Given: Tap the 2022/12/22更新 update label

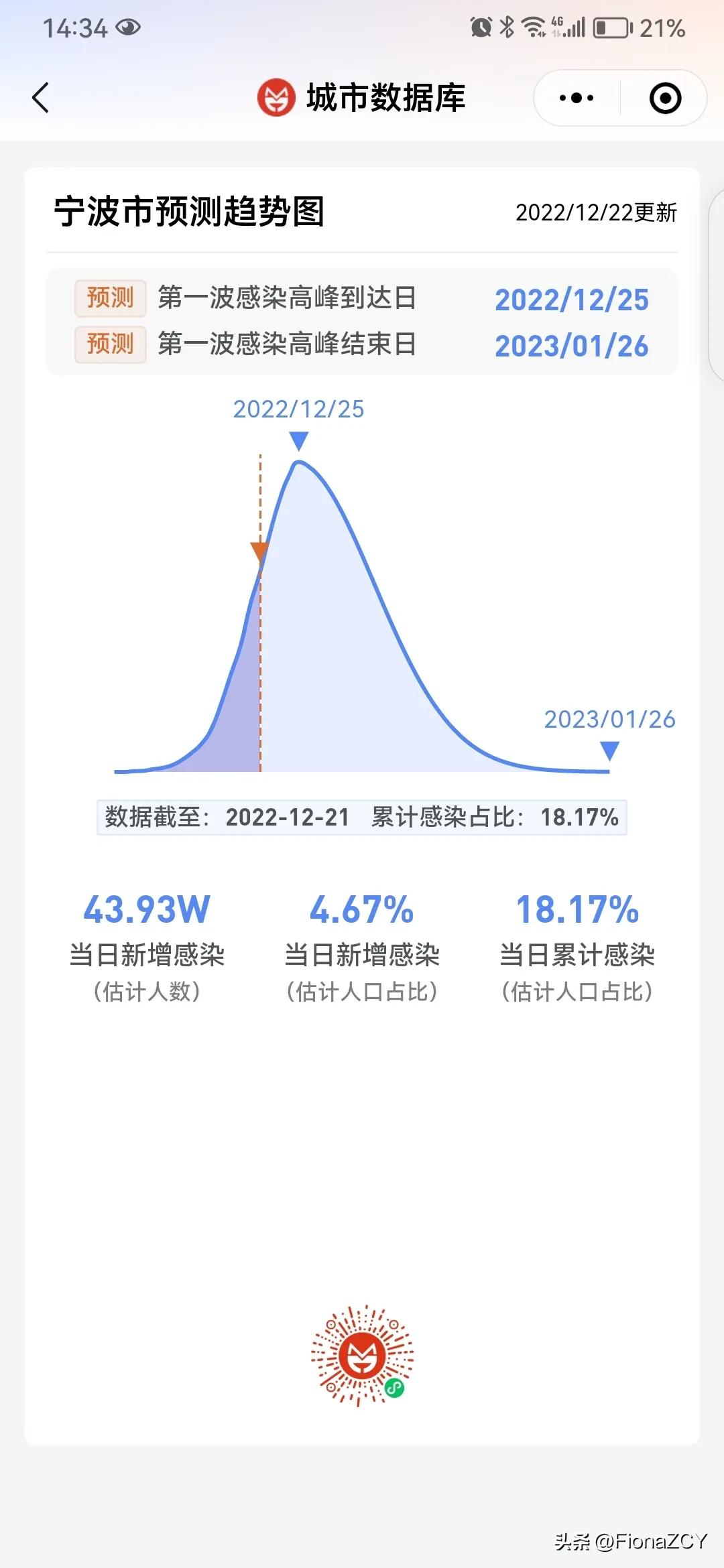Looking at the screenshot, I should pos(597,212).
